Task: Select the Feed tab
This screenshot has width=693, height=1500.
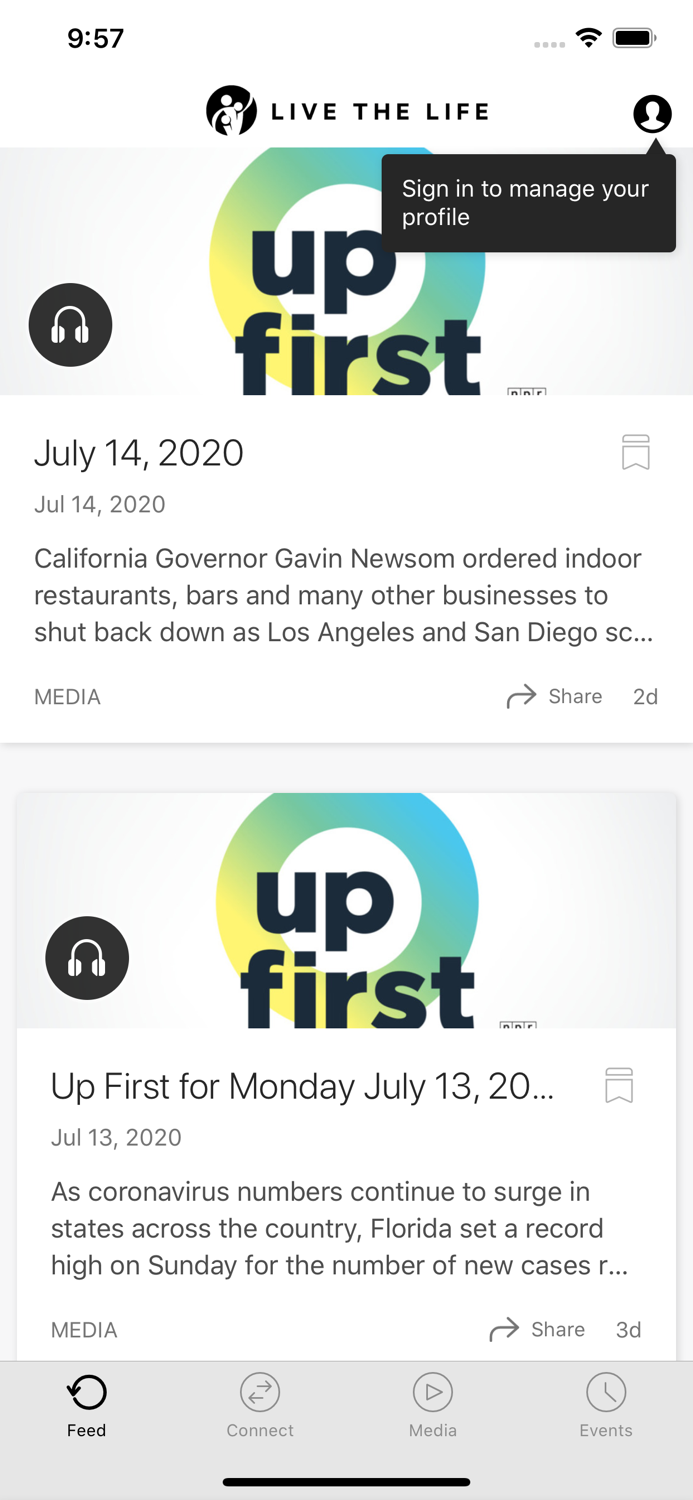Action: pos(87,1405)
